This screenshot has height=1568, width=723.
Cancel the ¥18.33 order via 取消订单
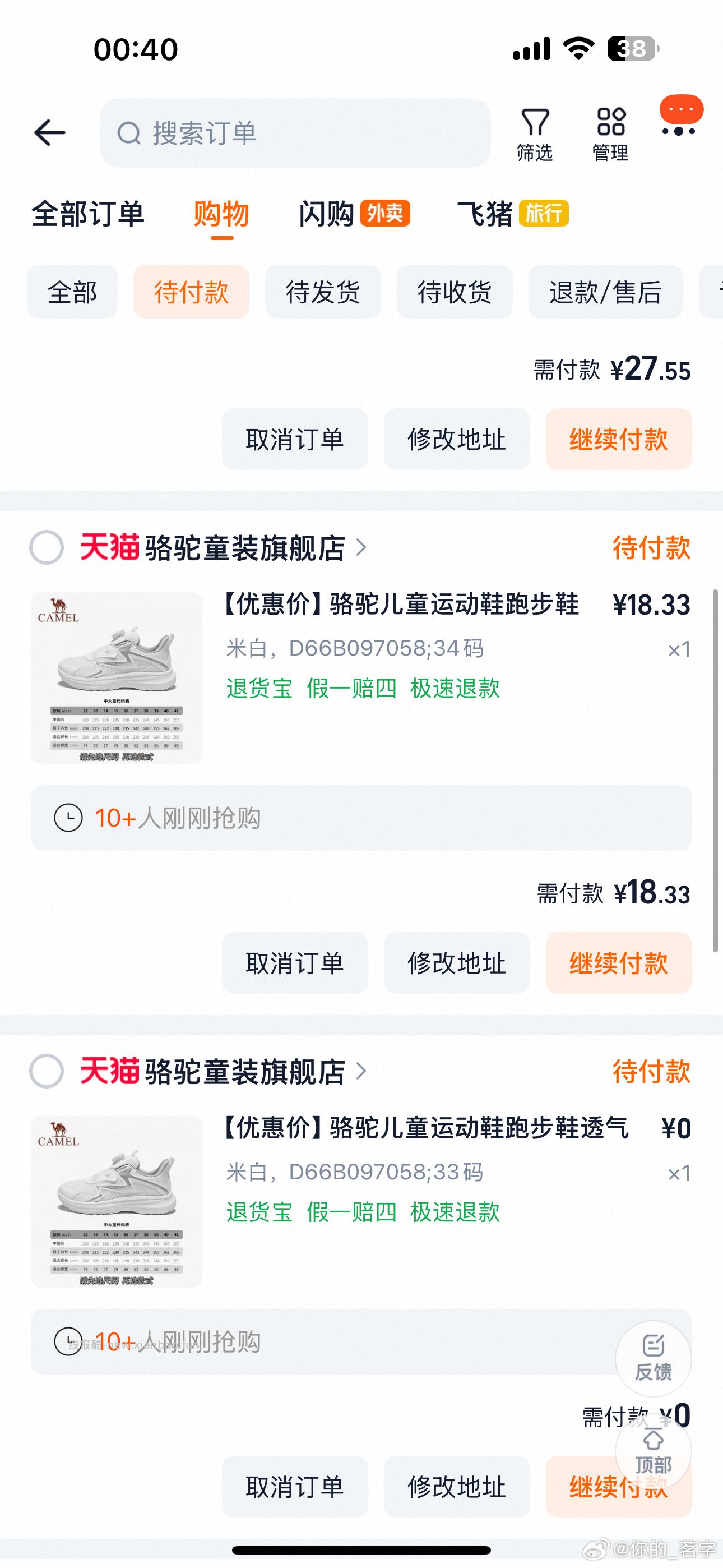coord(295,963)
